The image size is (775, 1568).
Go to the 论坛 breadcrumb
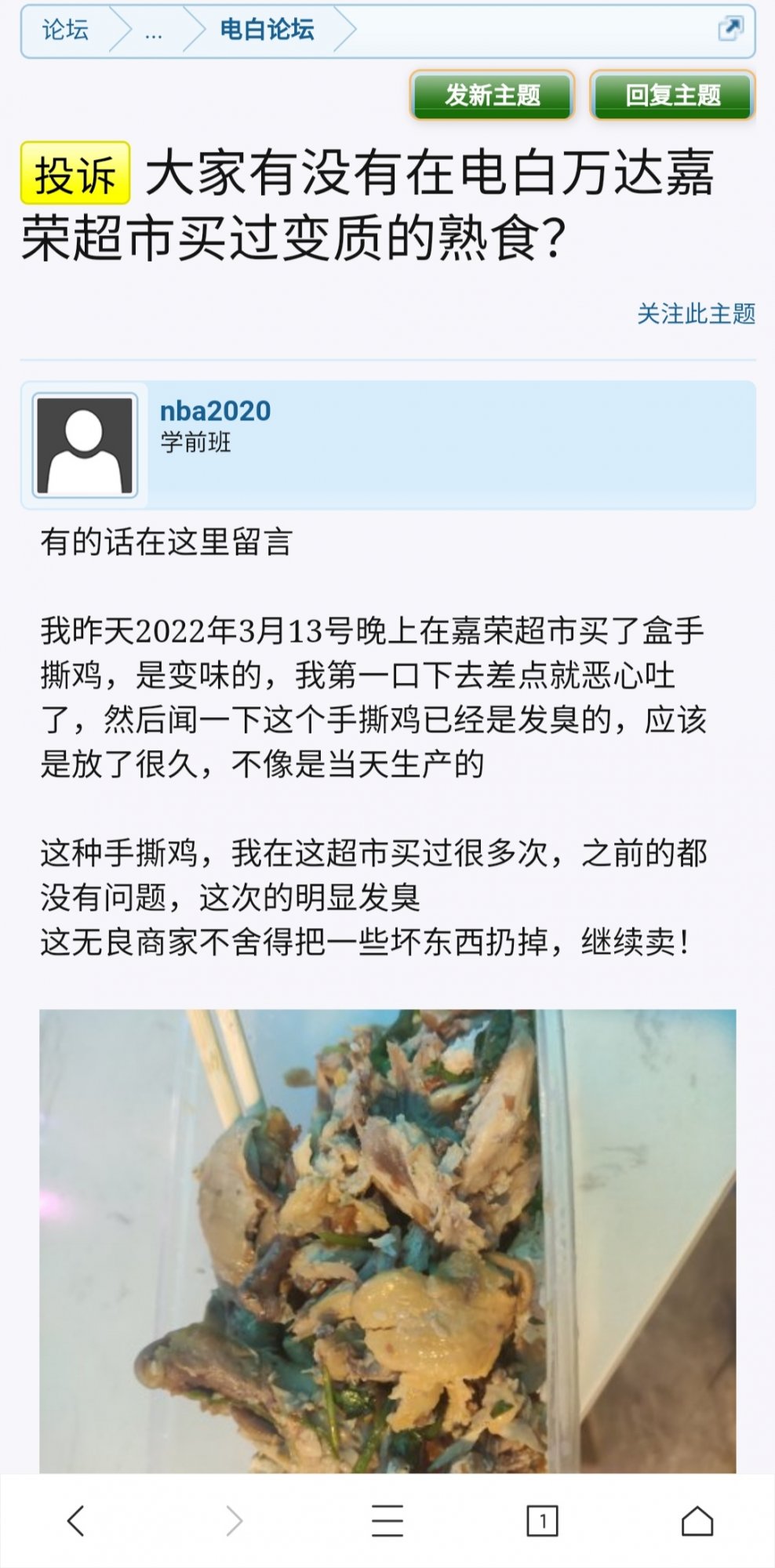[65, 31]
